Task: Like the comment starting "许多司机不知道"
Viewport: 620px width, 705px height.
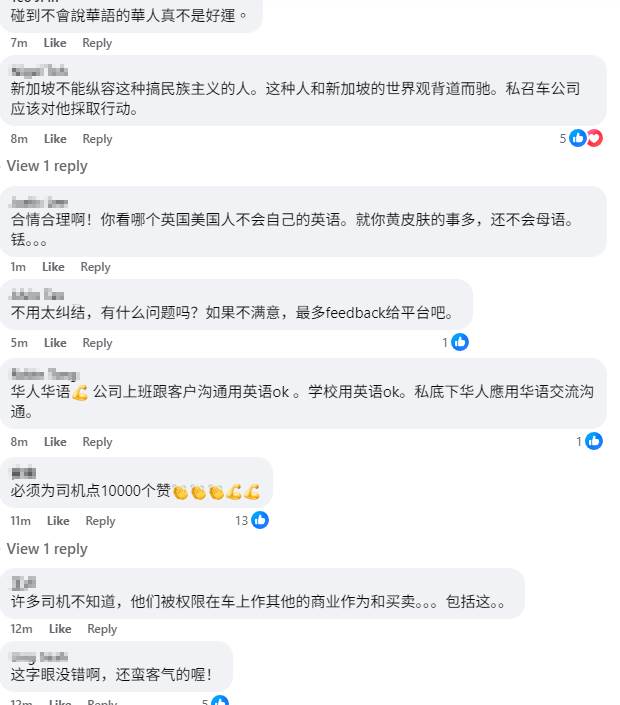Action: [60, 629]
